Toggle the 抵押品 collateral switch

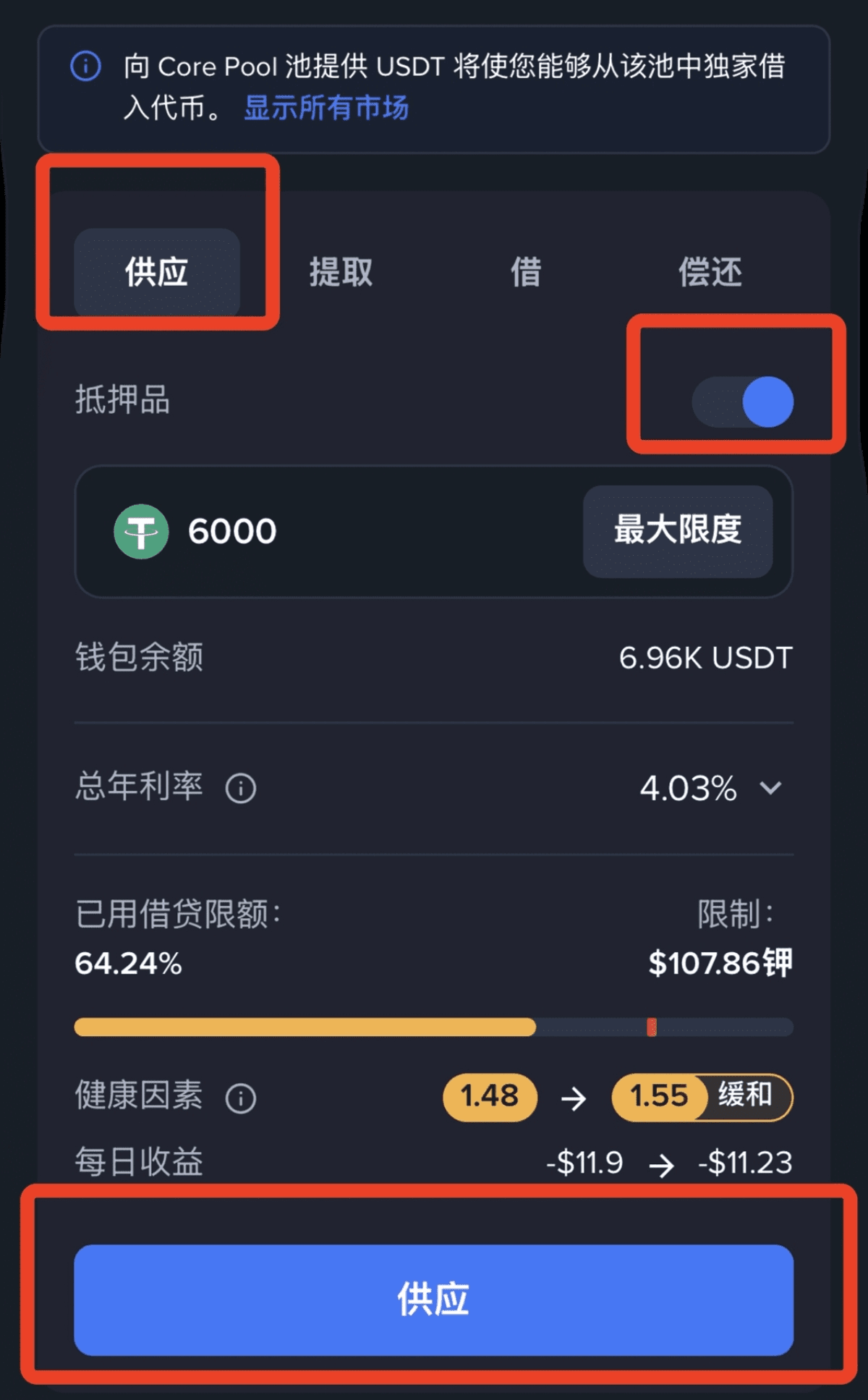(x=743, y=402)
